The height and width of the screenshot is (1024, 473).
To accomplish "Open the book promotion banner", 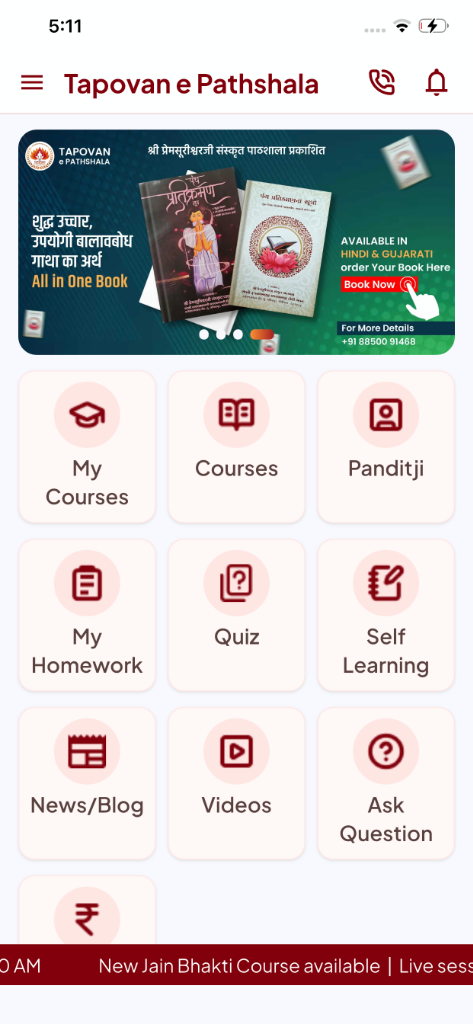I will coord(236,242).
